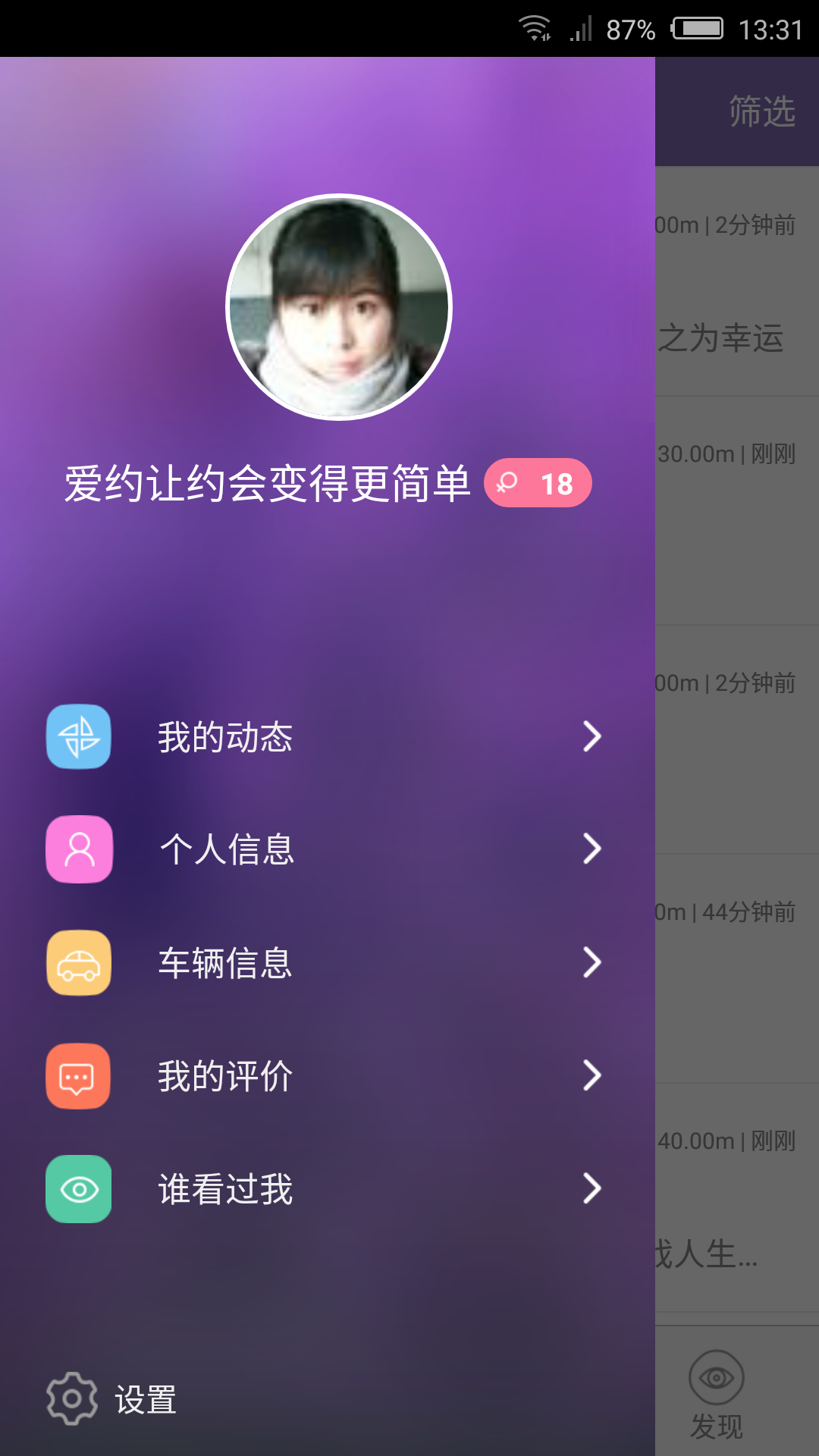Open 我的评价 my reviews
Screen dimensions: 819x1456
pos(326,1075)
